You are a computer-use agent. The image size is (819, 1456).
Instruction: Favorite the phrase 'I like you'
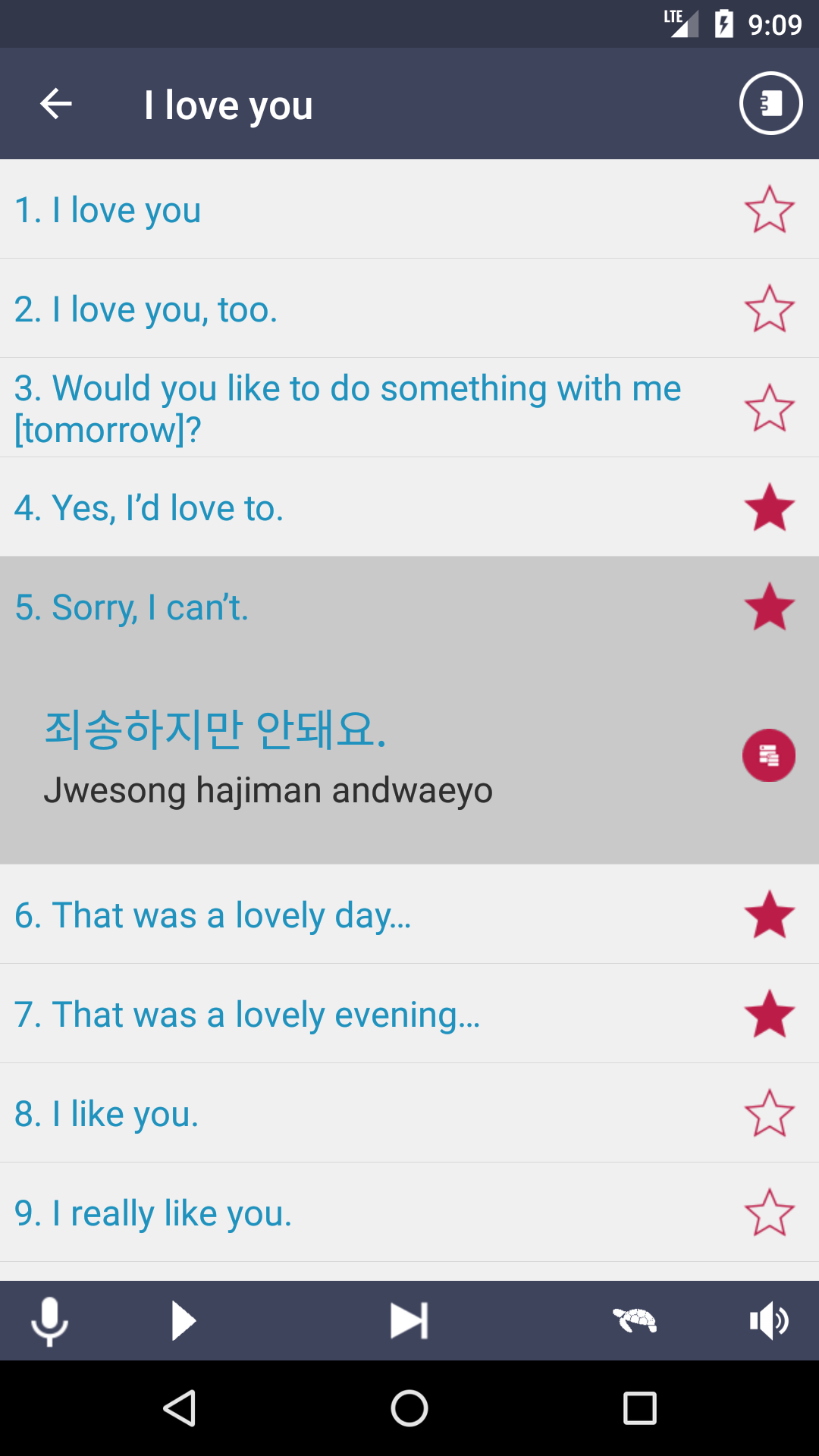pyautogui.click(x=770, y=1112)
